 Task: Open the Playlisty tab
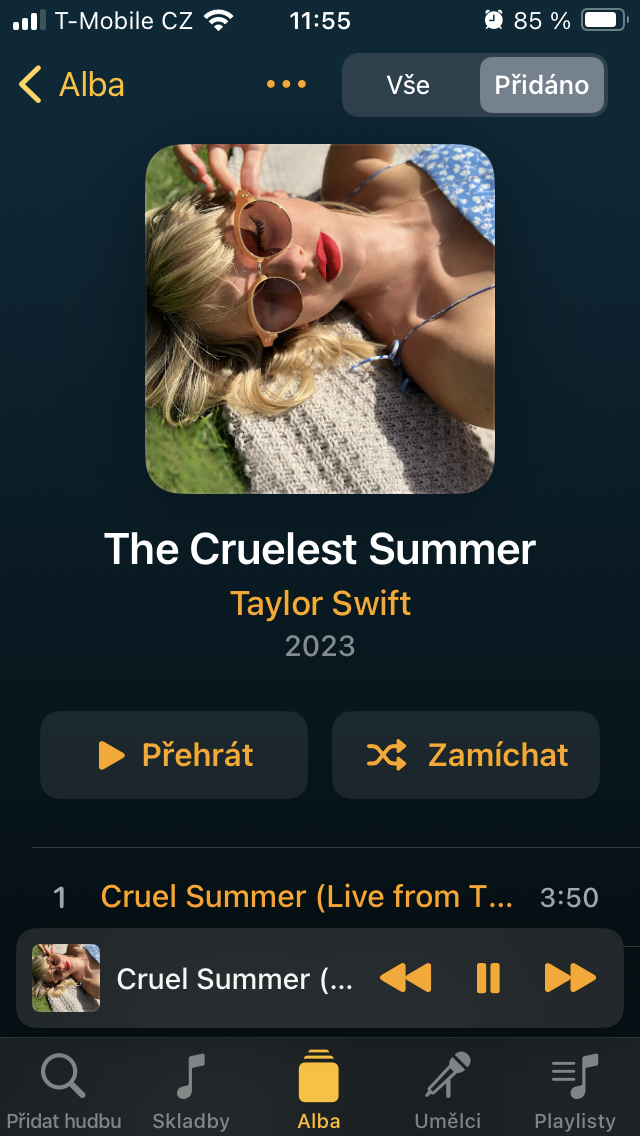point(575,1090)
